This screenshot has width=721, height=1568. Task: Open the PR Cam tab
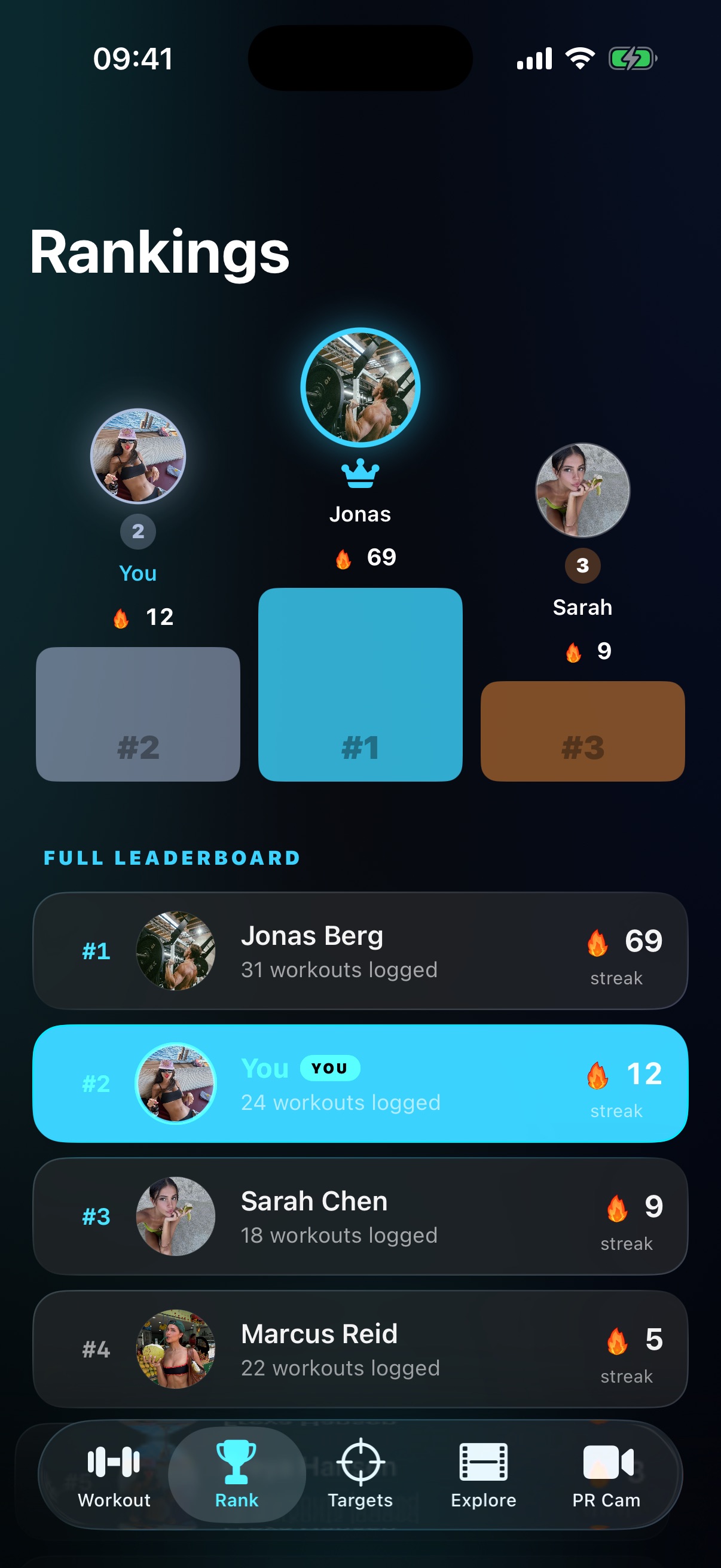tap(606, 1475)
